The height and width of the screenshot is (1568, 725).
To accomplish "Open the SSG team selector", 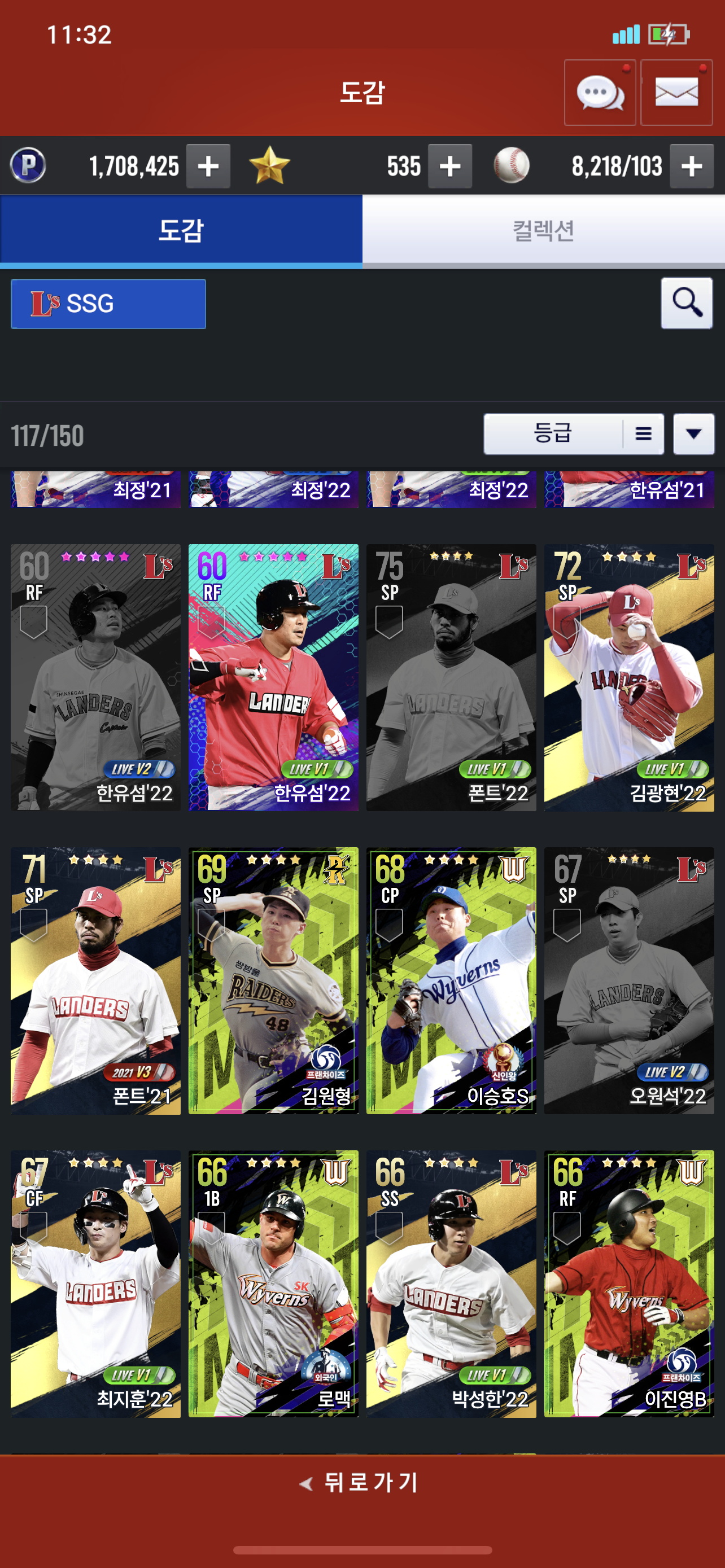I will coord(108,304).
